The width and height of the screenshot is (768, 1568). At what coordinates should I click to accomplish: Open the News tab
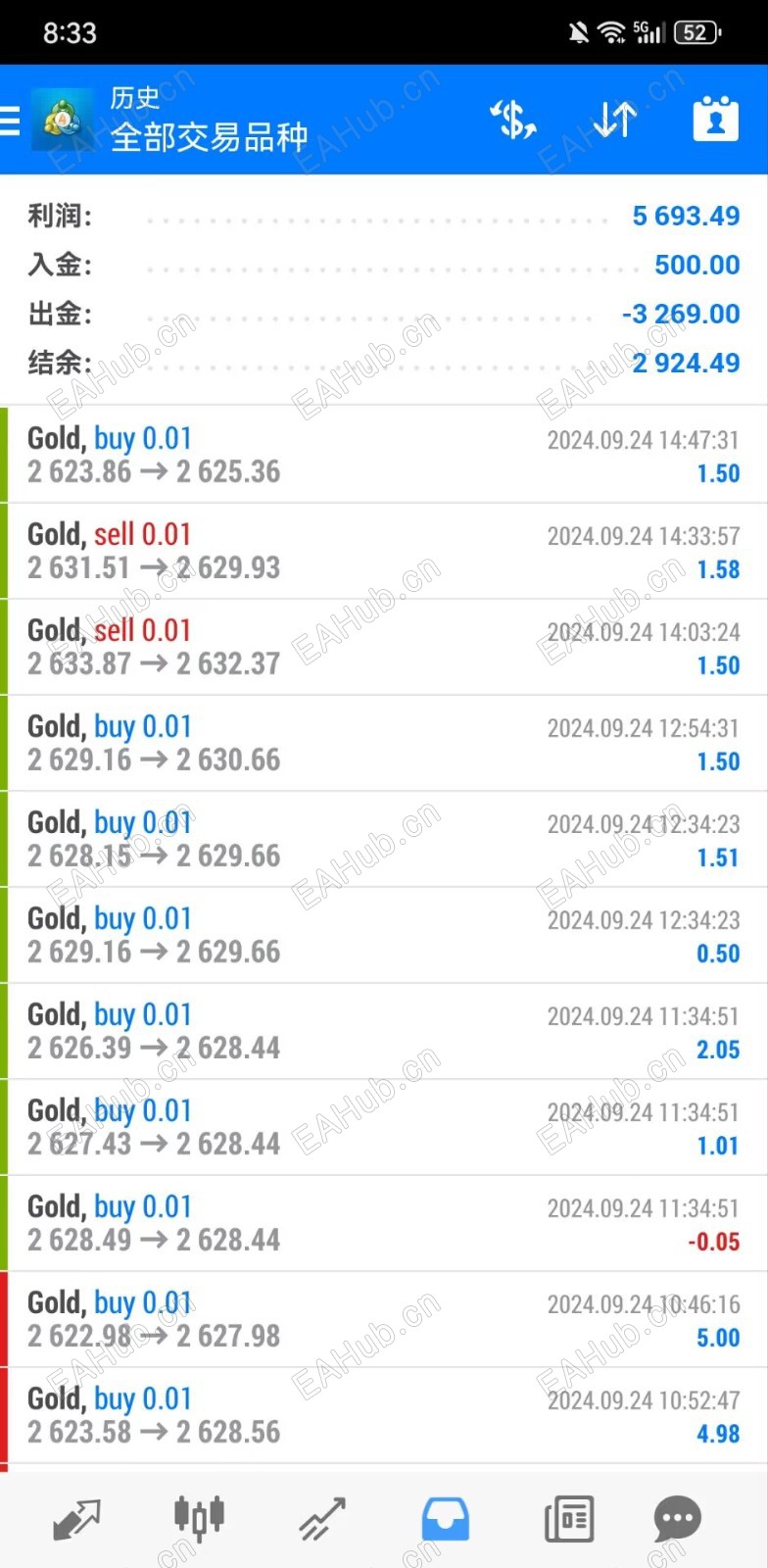[568, 1519]
